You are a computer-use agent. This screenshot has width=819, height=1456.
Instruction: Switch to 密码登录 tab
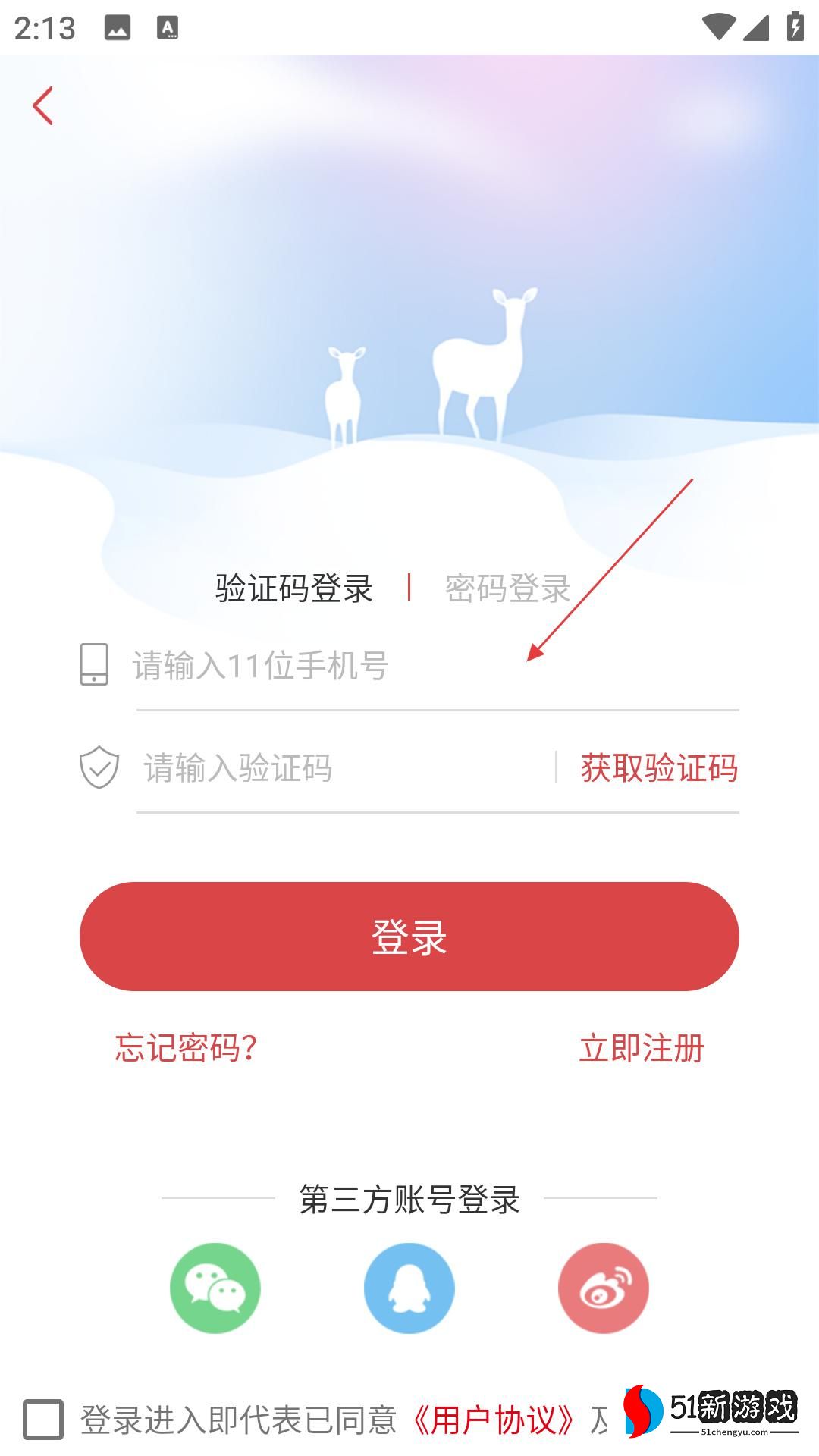[507, 588]
